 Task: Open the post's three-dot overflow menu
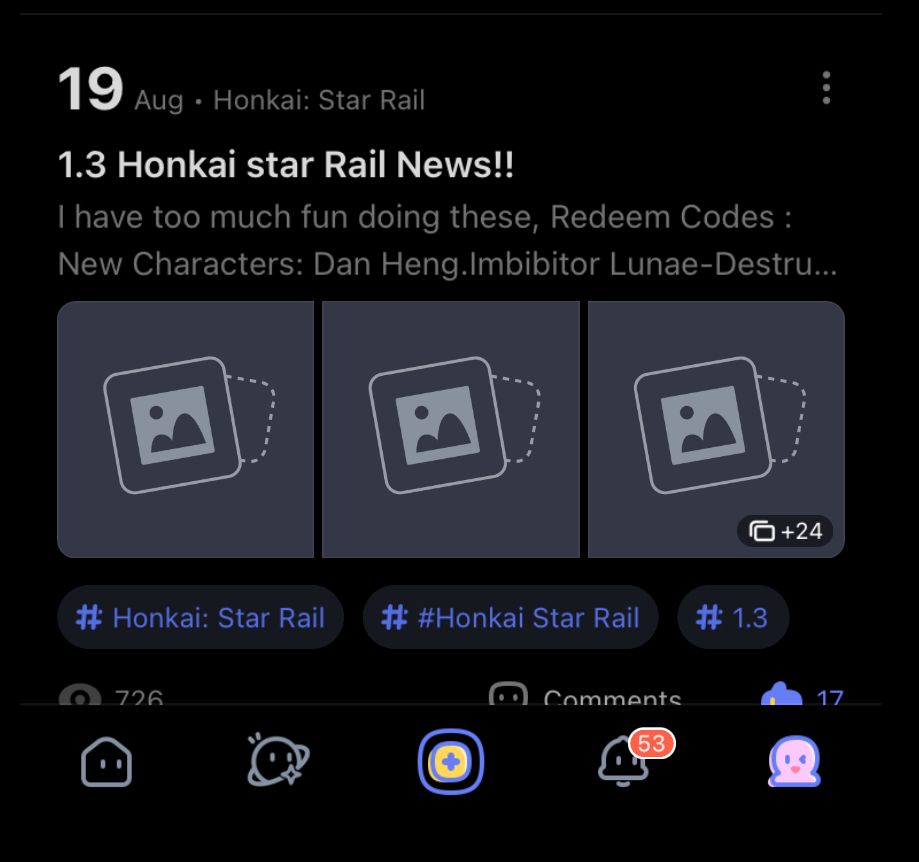tap(826, 88)
